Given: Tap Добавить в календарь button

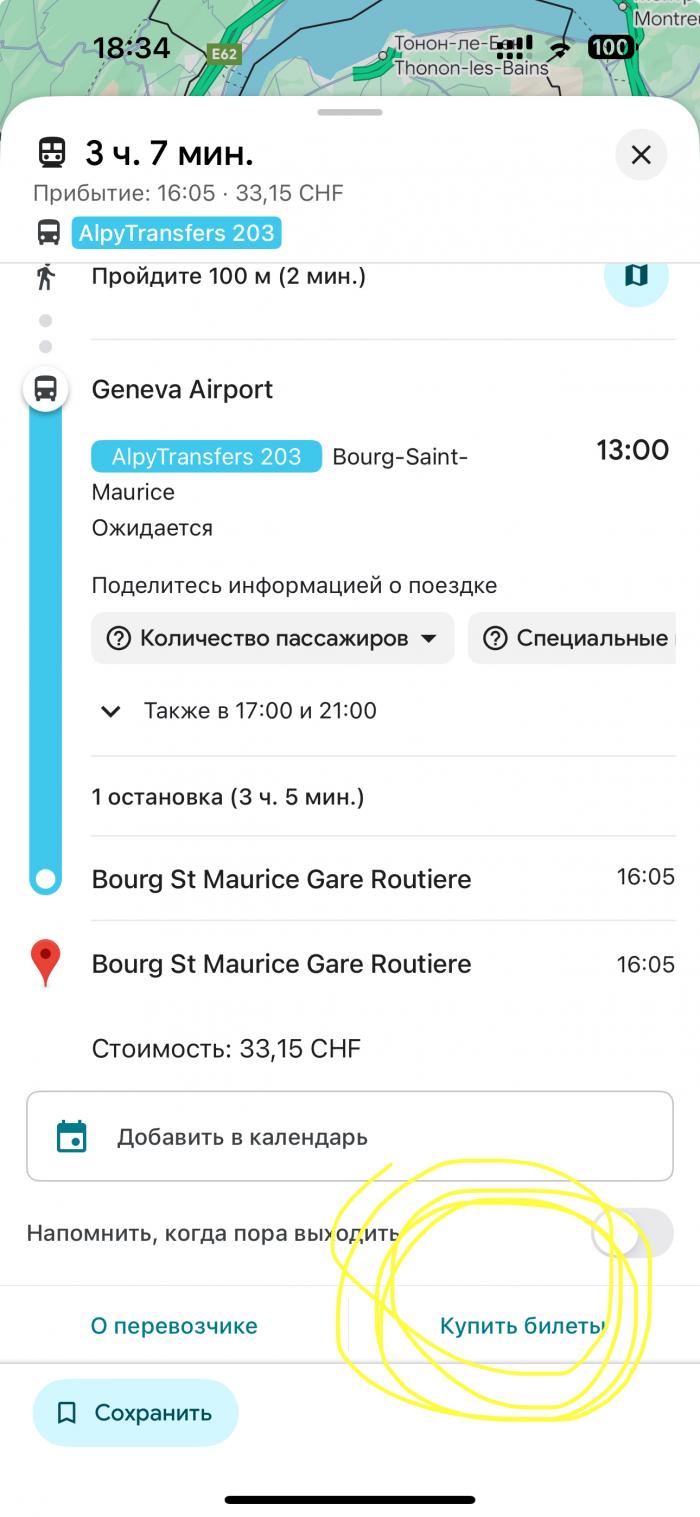Looking at the screenshot, I should (x=349, y=1137).
